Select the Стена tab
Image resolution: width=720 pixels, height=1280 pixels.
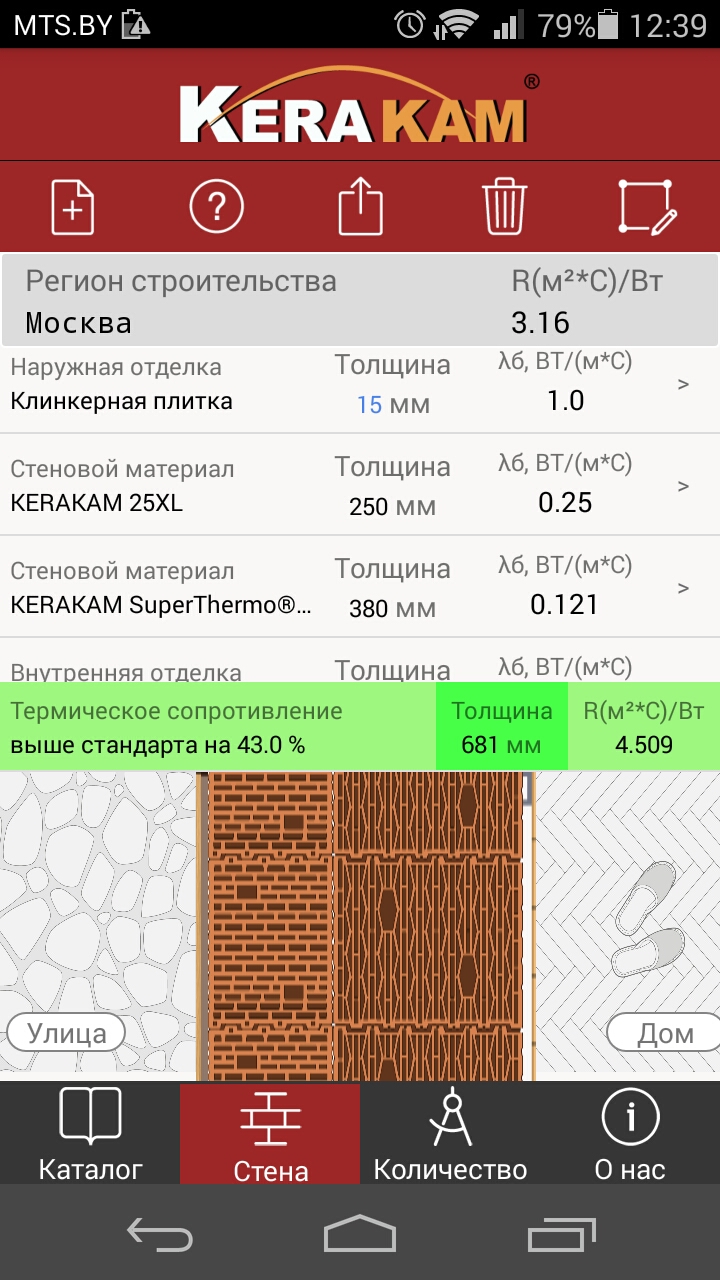point(270,1133)
